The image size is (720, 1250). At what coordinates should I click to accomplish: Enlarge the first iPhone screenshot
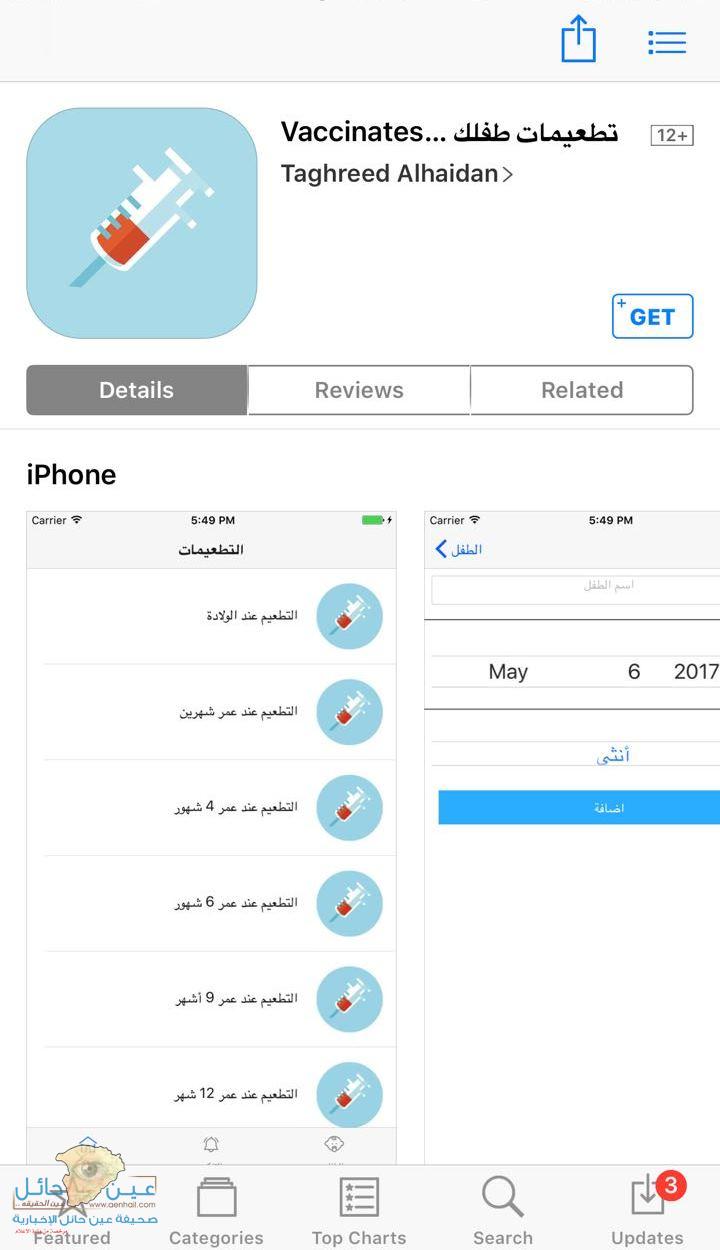coord(211,820)
